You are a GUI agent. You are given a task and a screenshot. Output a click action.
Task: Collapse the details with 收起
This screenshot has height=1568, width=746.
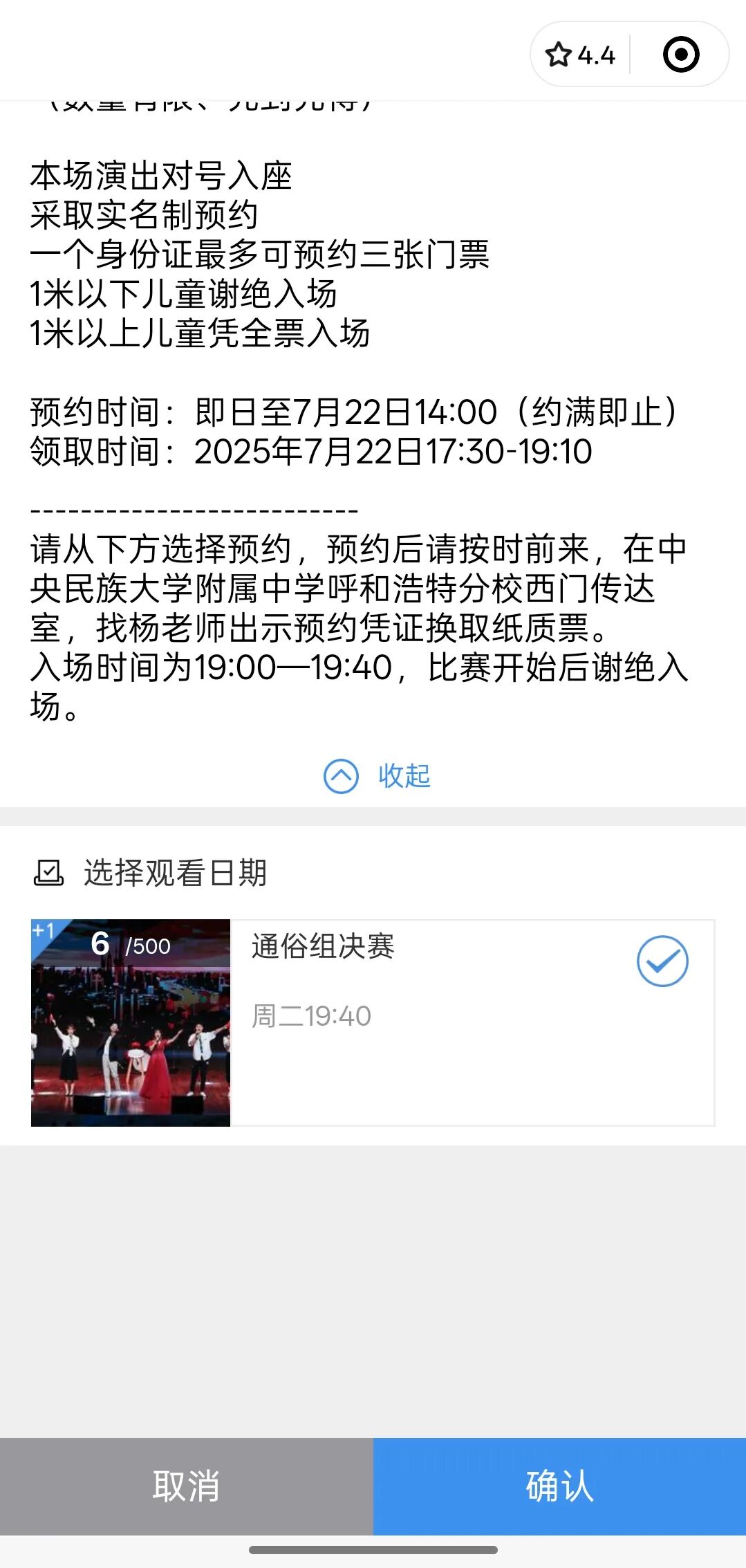coord(377,776)
